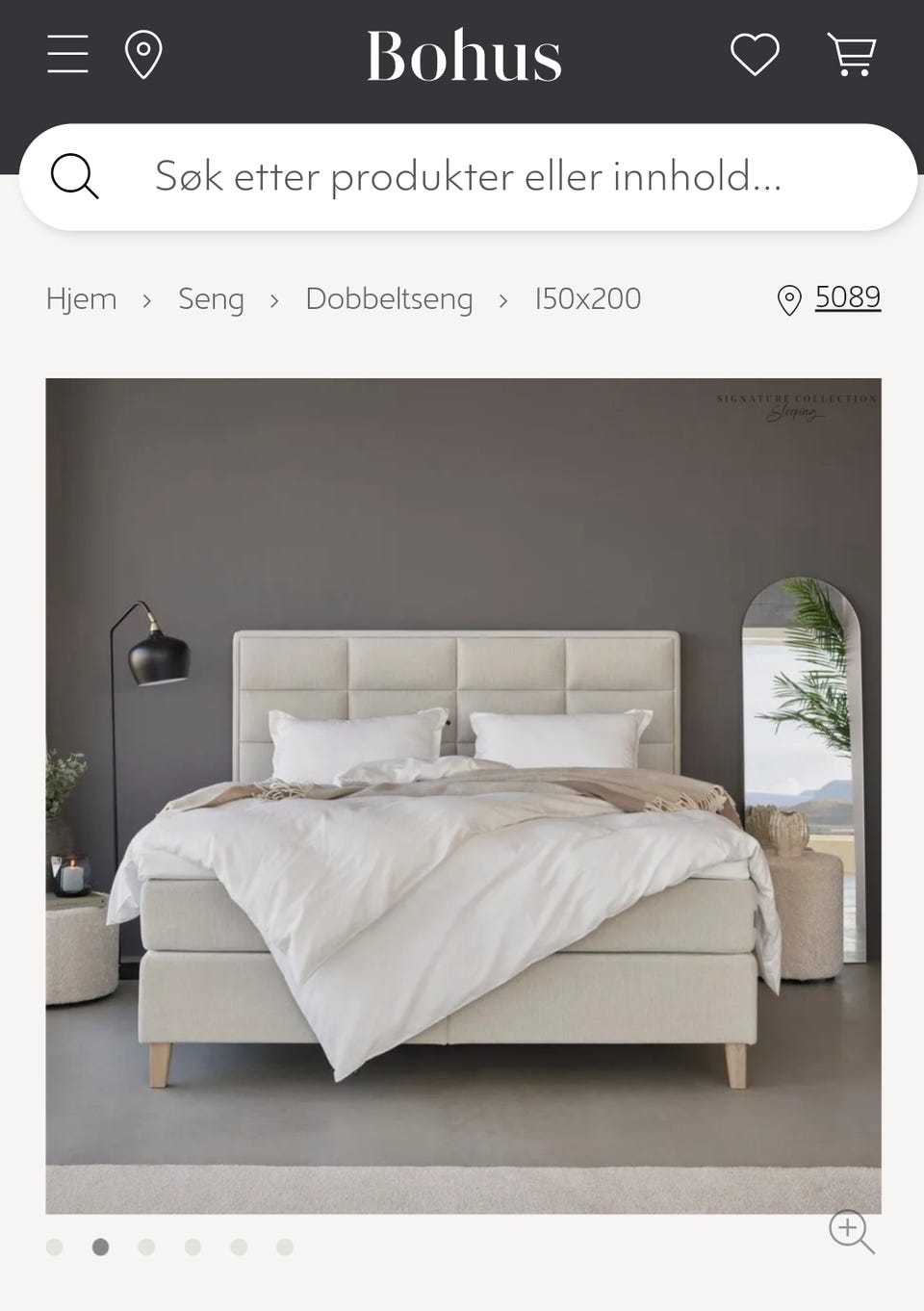Viewport: 924px width, 1311px height.
Task: Select the last carousel dot
Action: (x=285, y=1246)
